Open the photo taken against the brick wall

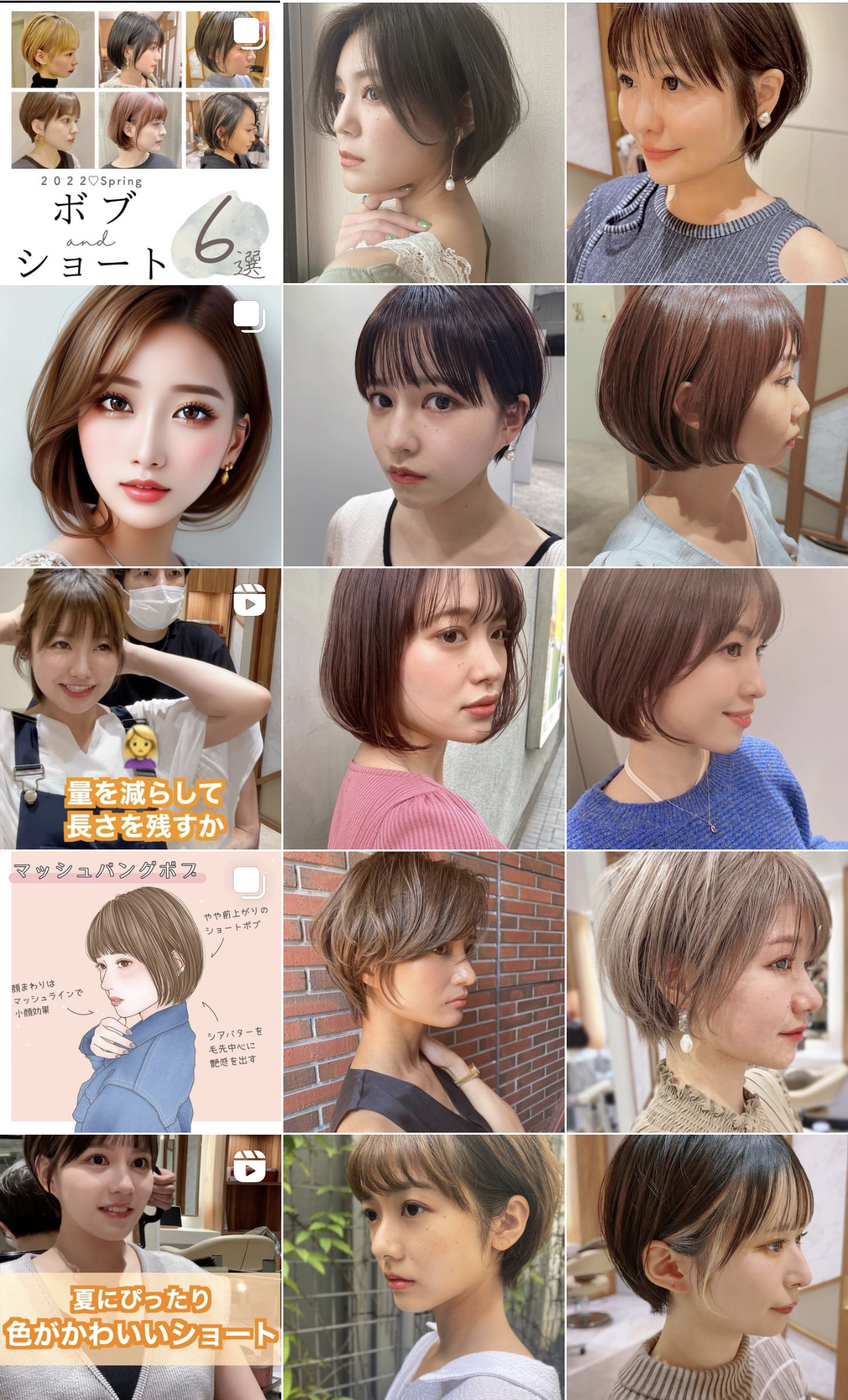424,991
